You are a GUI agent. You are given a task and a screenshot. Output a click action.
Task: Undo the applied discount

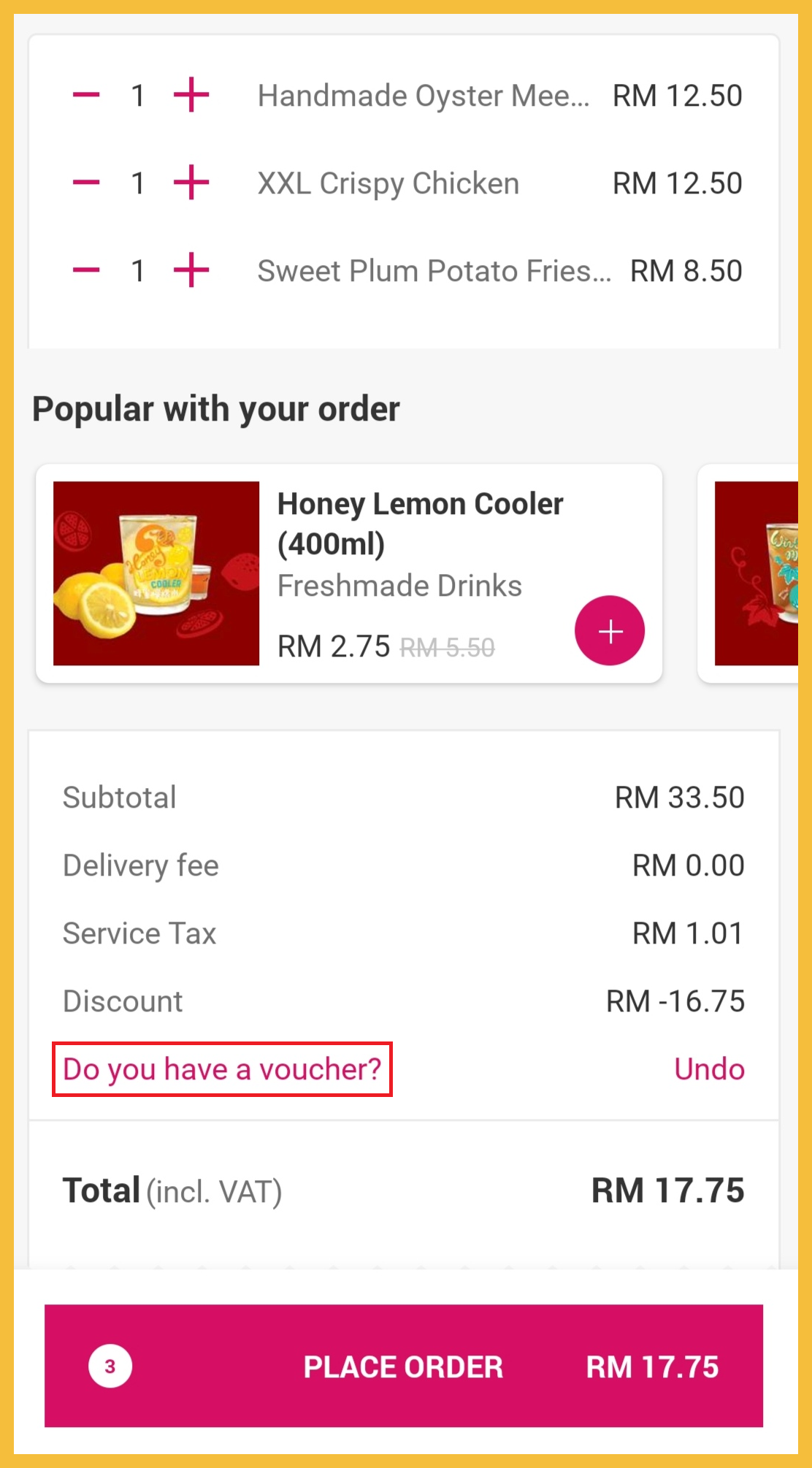tap(709, 1069)
